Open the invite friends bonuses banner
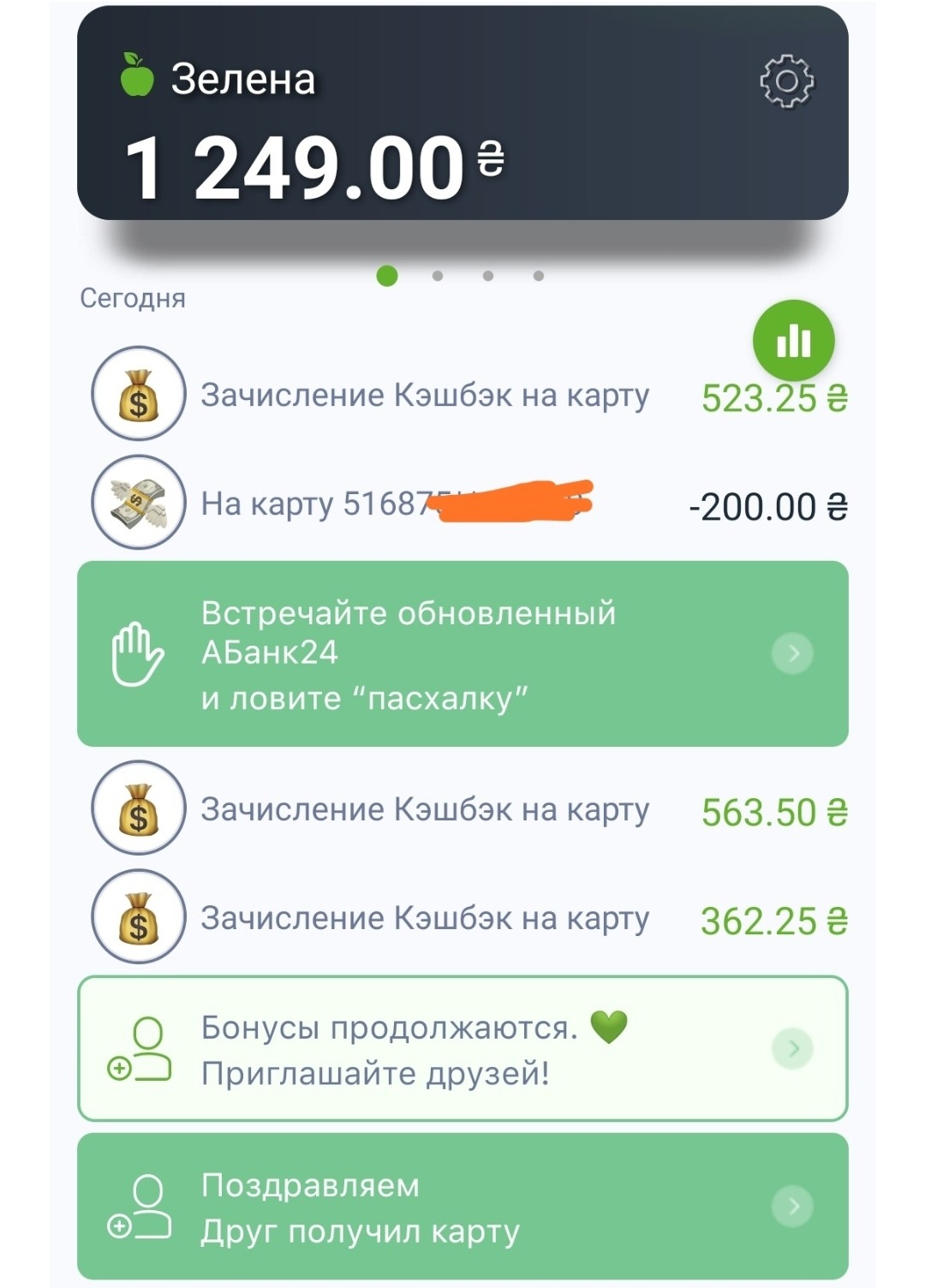The height and width of the screenshot is (1288, 925). pyautogui.click(x=462, y=1049)
